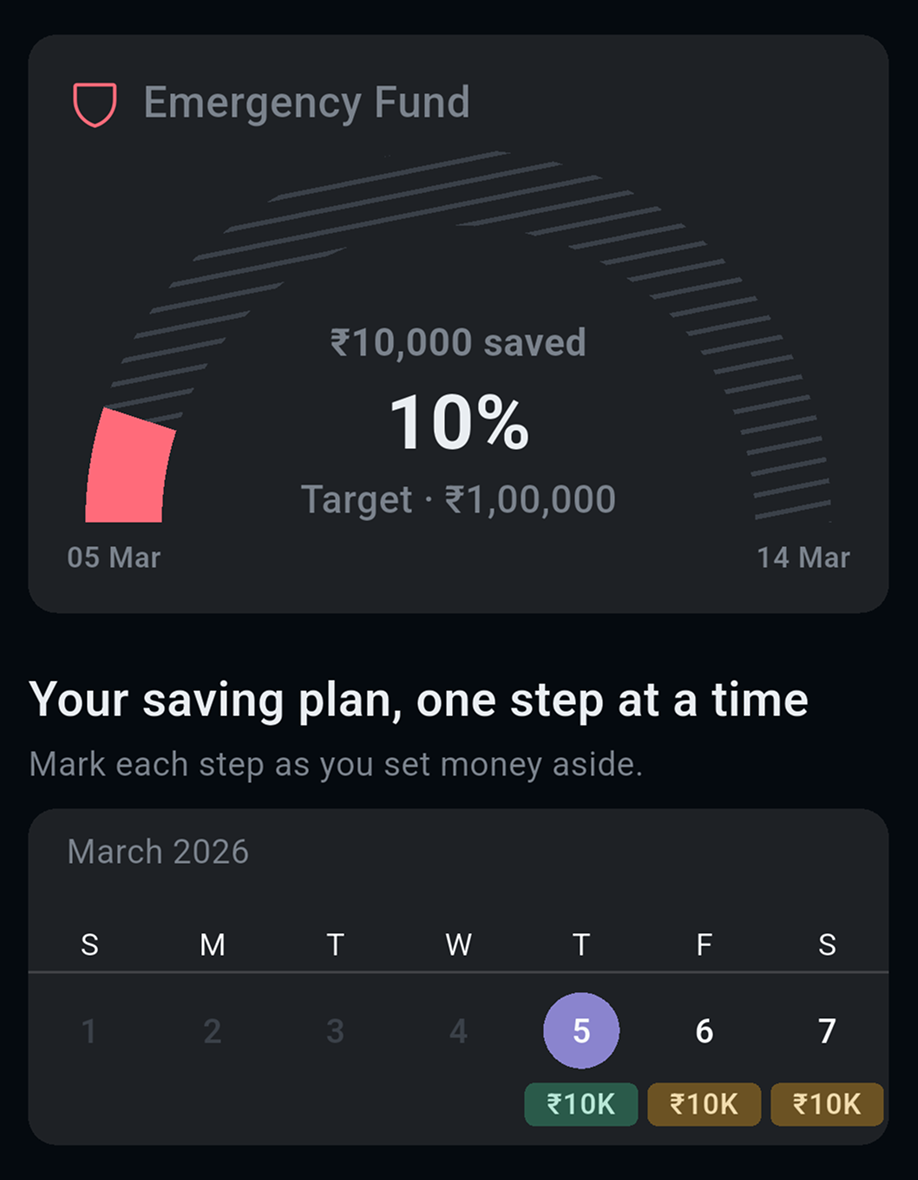Select the S column header for Saturday
Image resolution: width=918 pixels, height=1180 pixels.
(x=827, y=944)
